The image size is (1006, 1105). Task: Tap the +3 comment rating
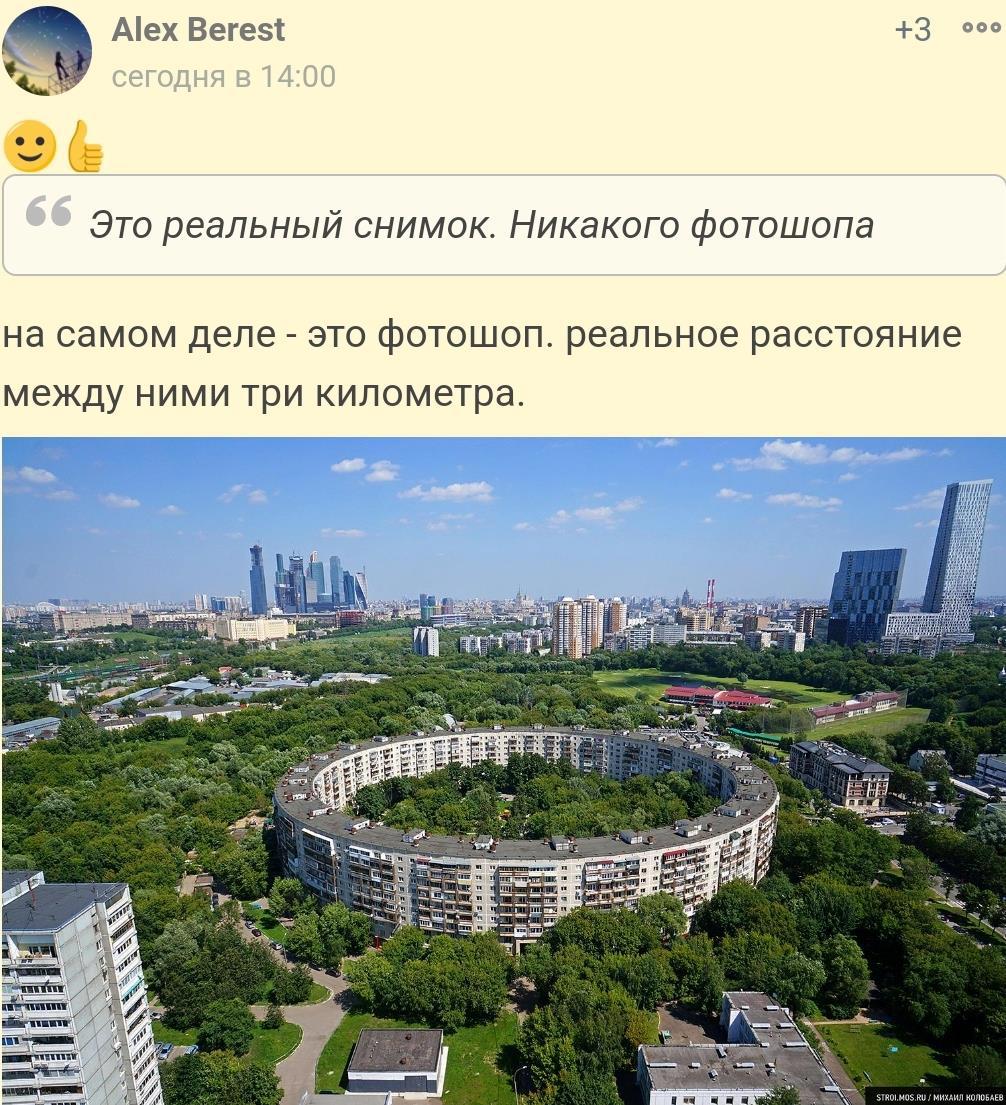click(912, 30)
